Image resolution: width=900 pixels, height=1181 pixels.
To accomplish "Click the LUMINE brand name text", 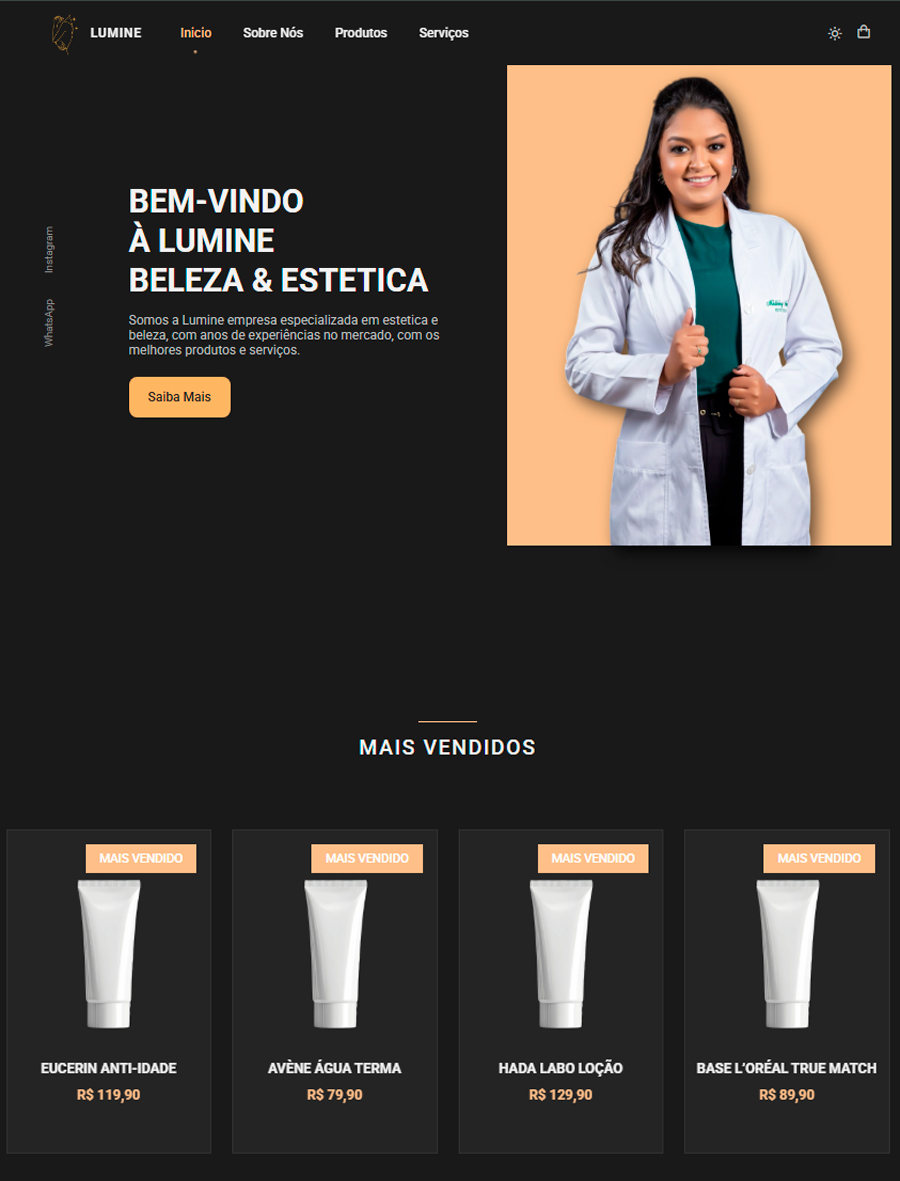I will coord(116,32).
